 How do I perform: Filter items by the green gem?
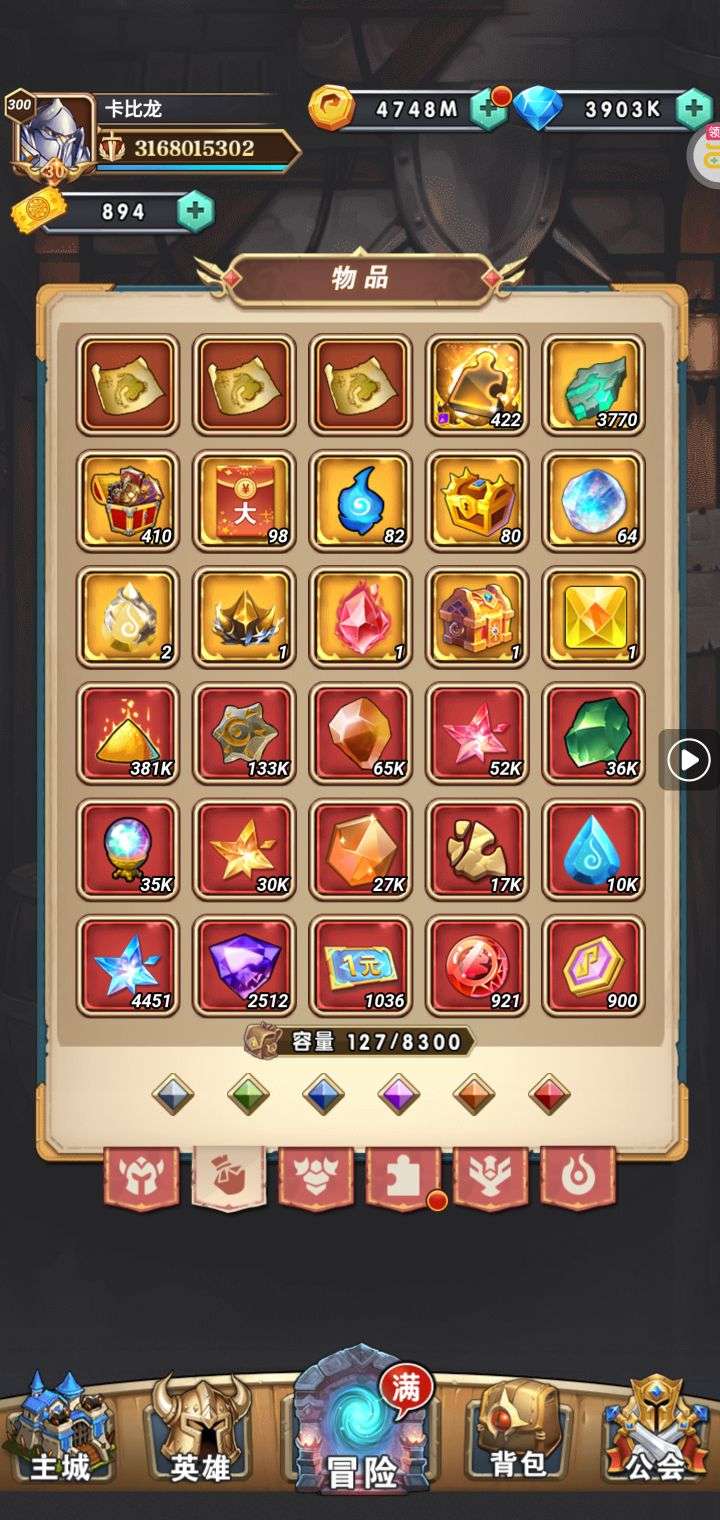(x=248, y=1095)
